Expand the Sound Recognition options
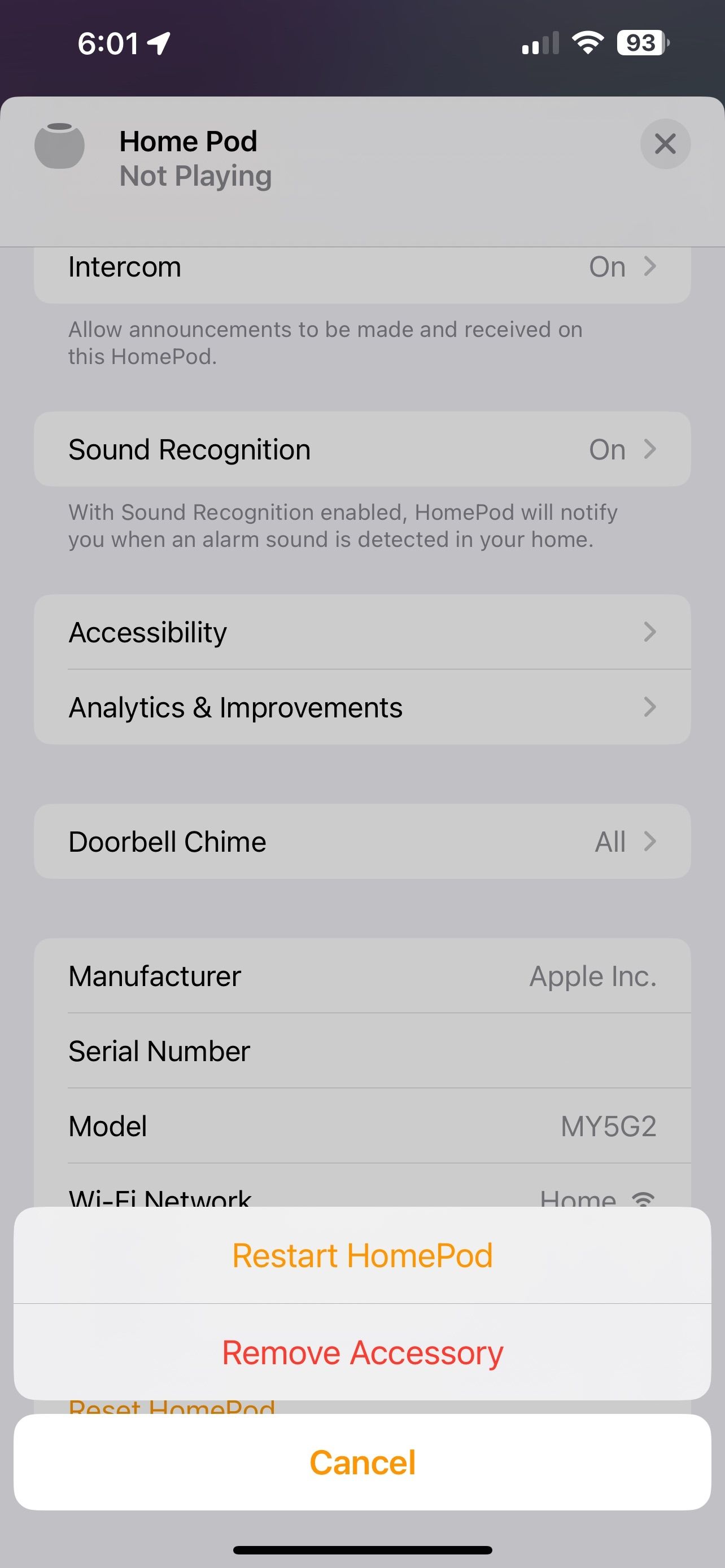 click(x=650, y=449)
